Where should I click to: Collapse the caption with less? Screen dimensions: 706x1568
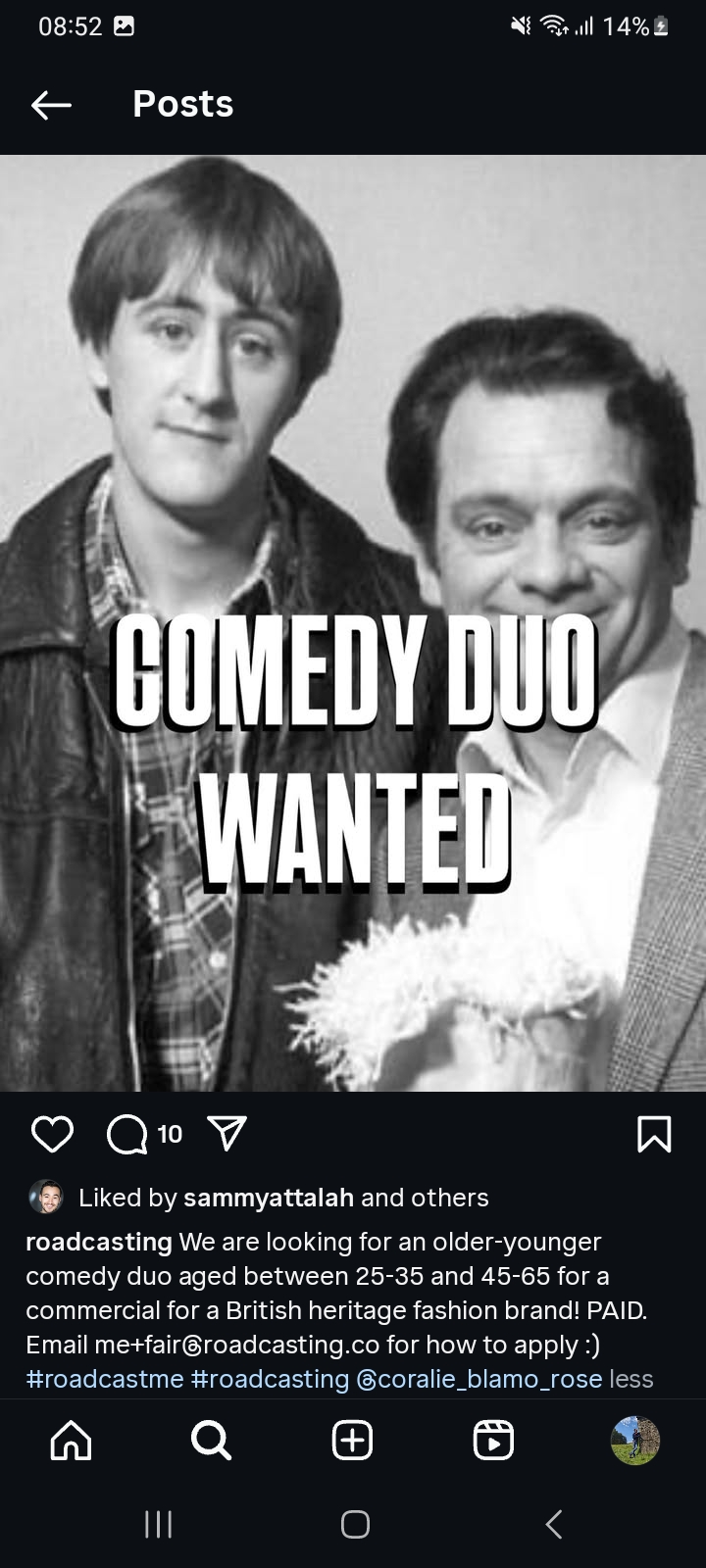[630, 1379]
